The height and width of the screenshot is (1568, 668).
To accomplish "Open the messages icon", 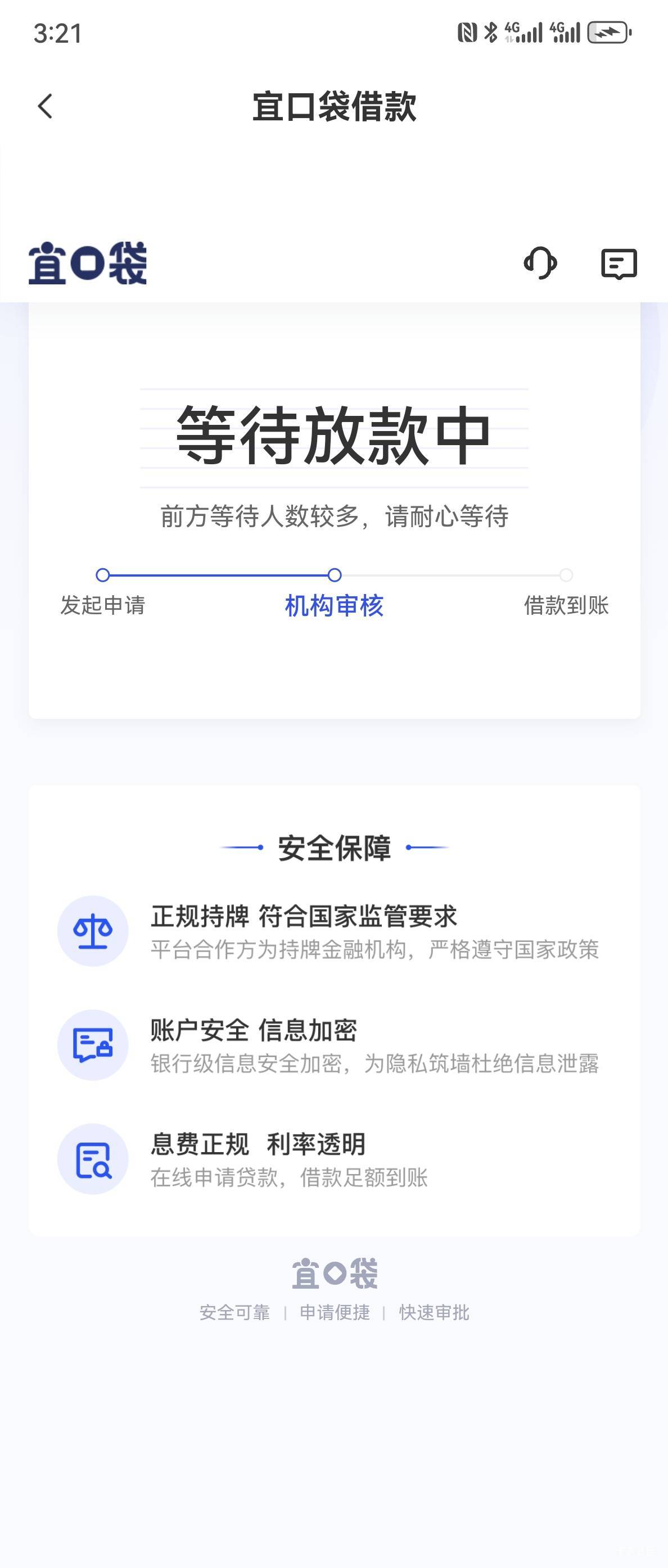I will (619, 264).
